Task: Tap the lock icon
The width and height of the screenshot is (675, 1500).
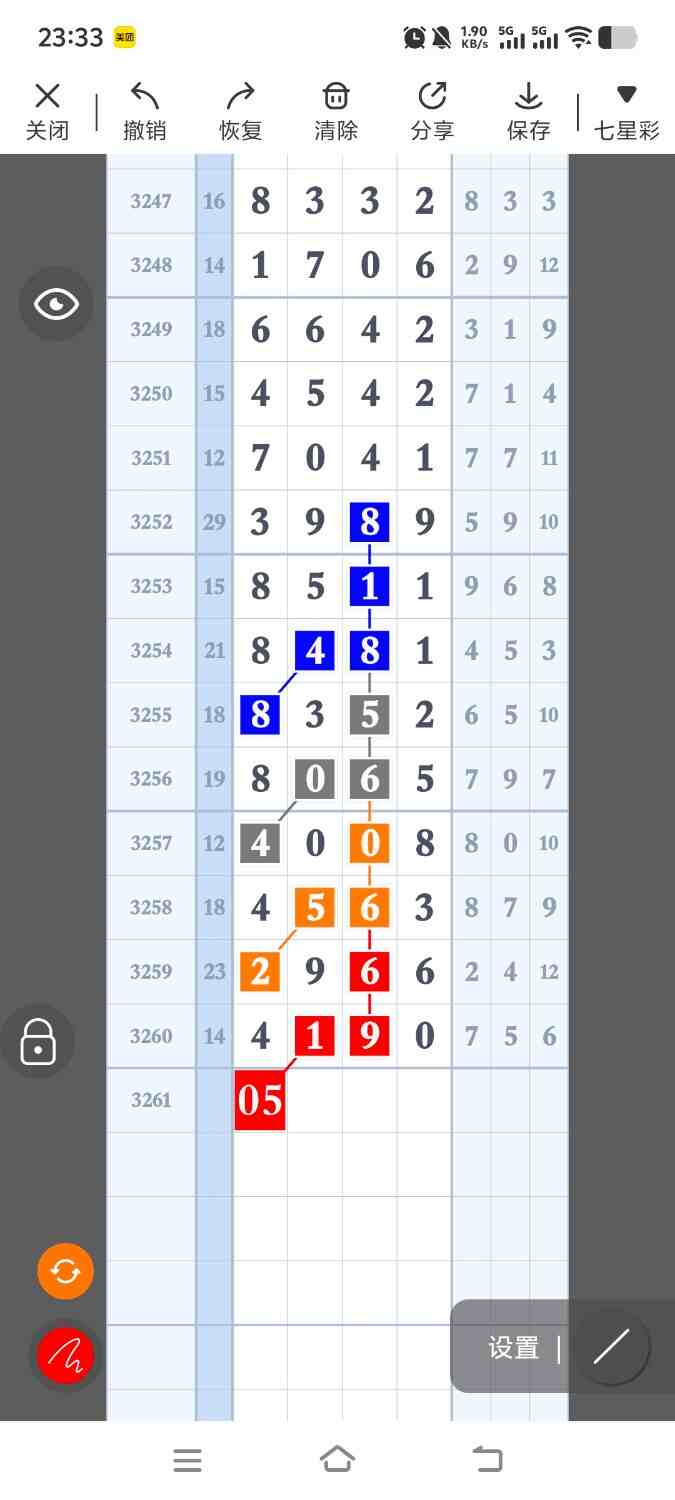Action: (x=38, y=1042)
